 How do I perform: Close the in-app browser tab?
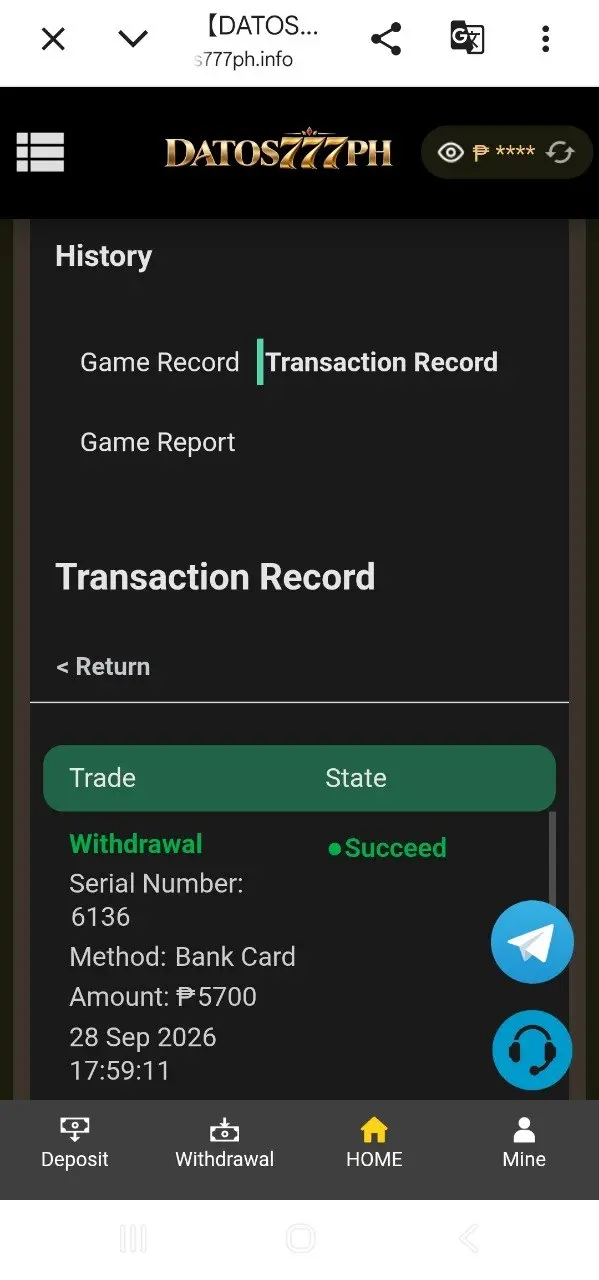click(53, 39)
